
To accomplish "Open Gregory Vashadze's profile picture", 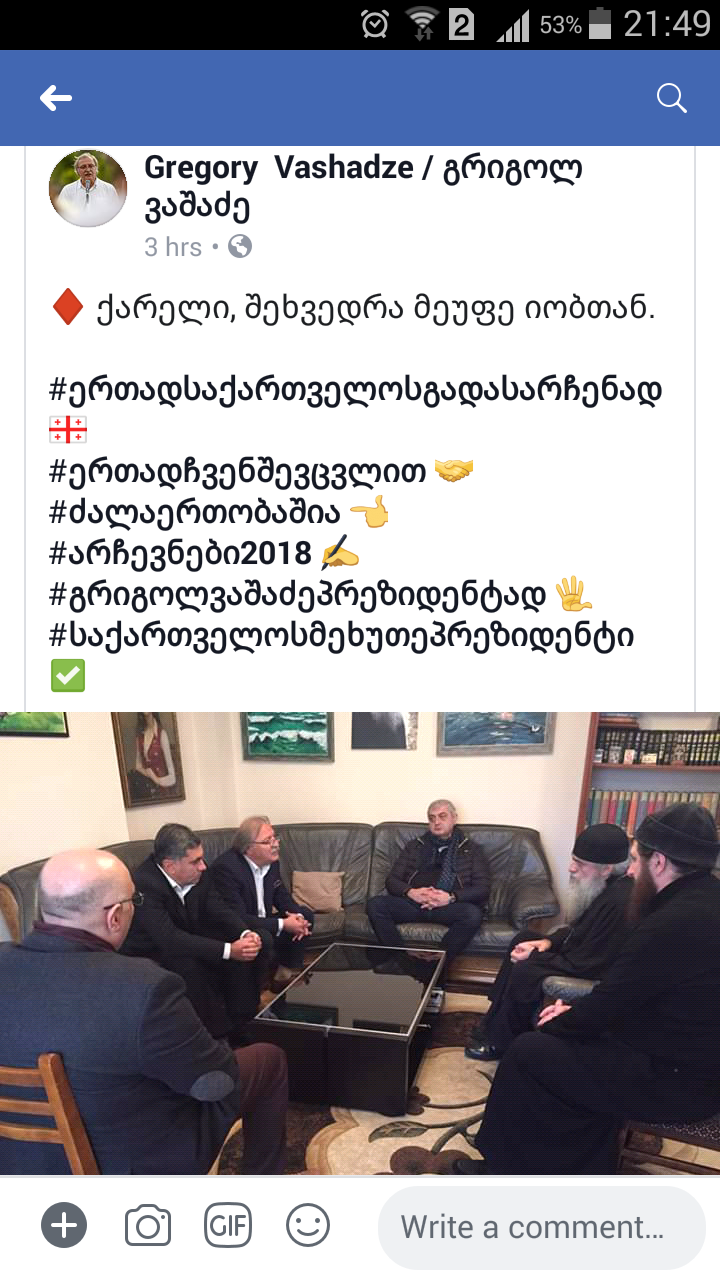I will tap(88, 189).
